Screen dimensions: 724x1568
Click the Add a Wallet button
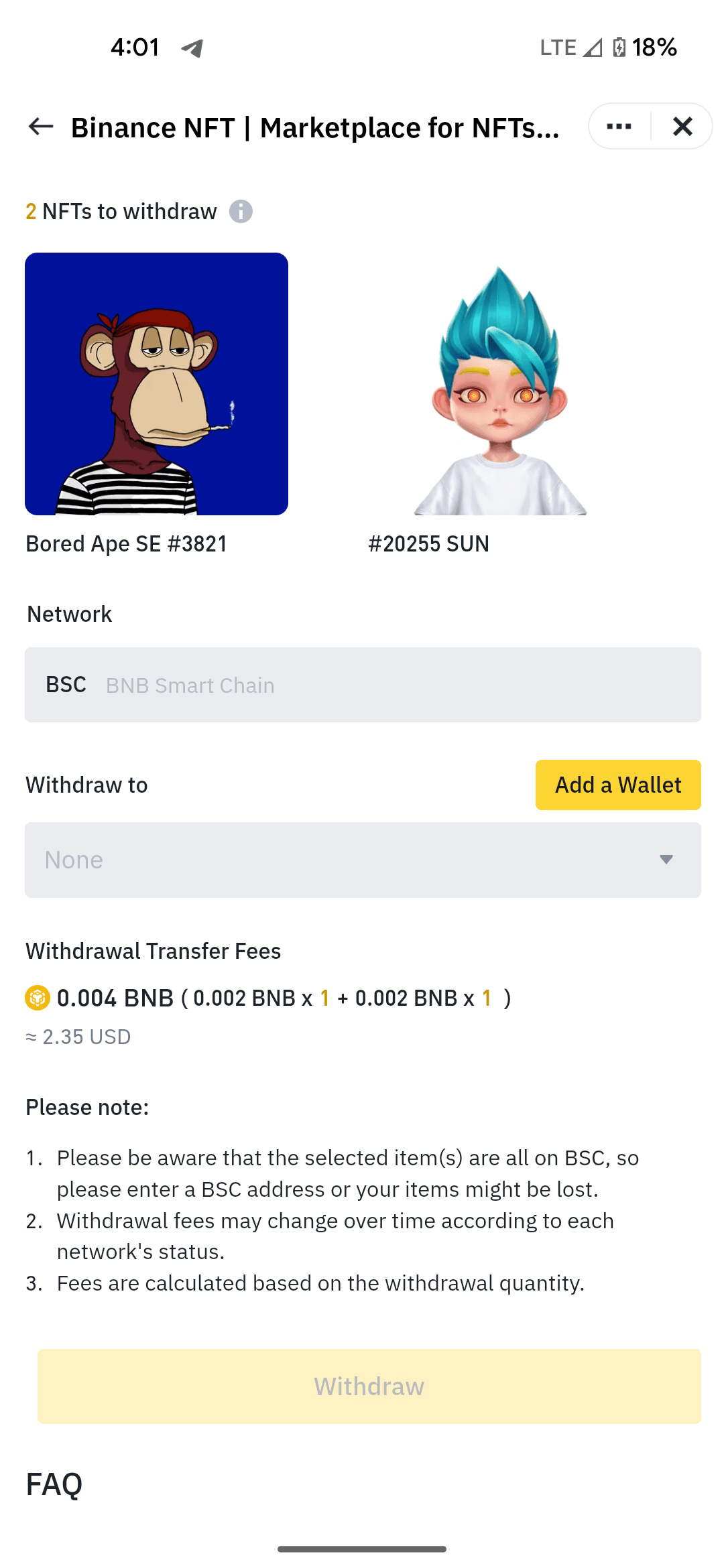coord(617,785)
